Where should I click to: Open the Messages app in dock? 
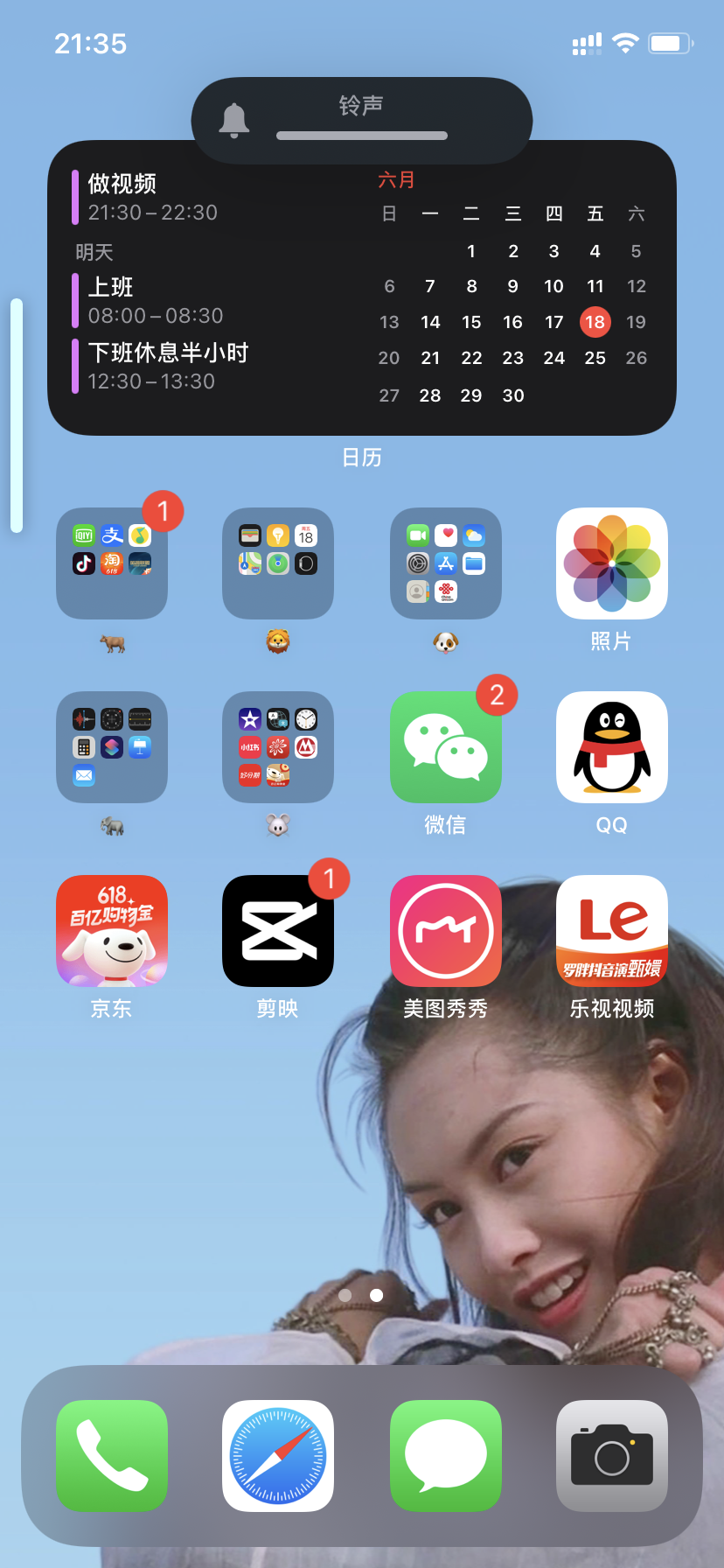coord(445,1456)
